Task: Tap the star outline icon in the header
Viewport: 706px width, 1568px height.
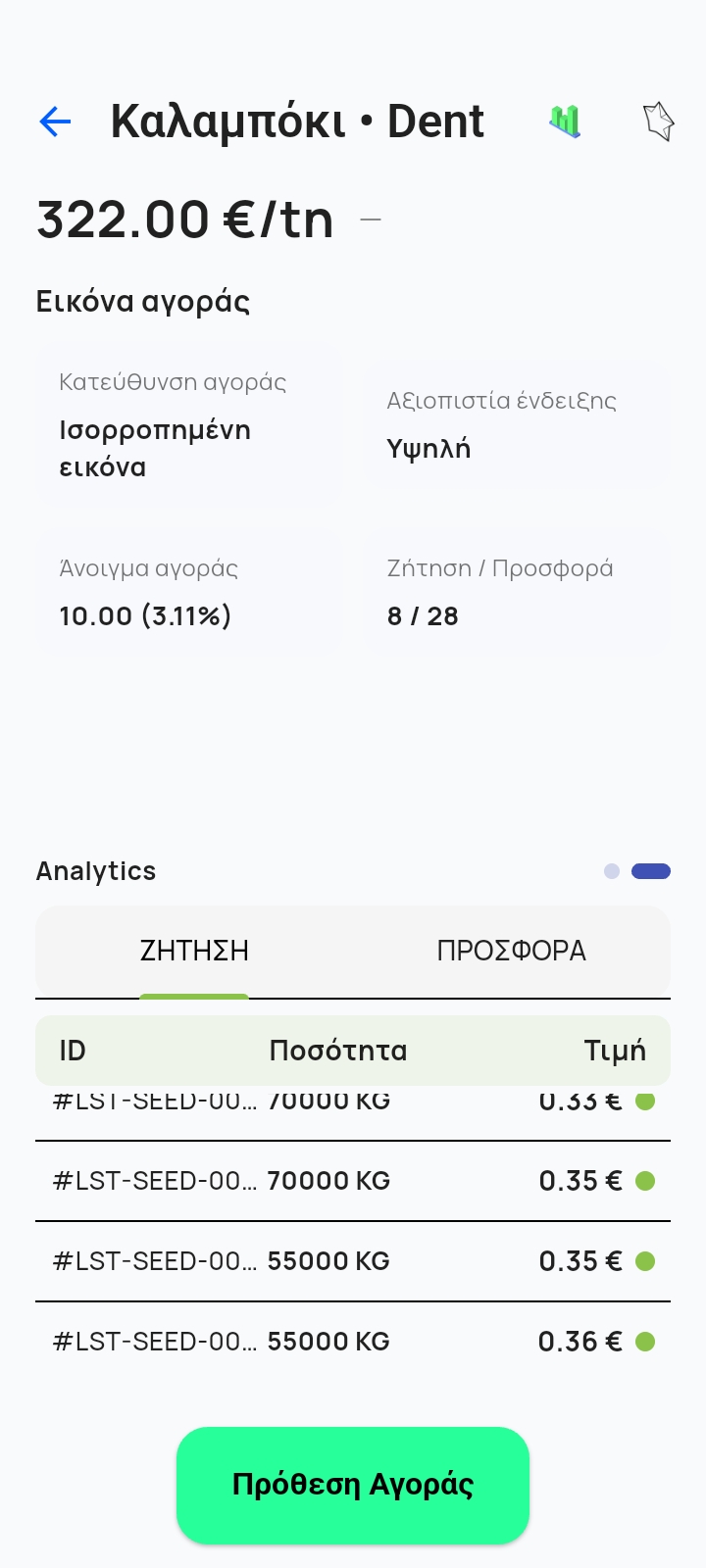Action: [x=658, y=122]
